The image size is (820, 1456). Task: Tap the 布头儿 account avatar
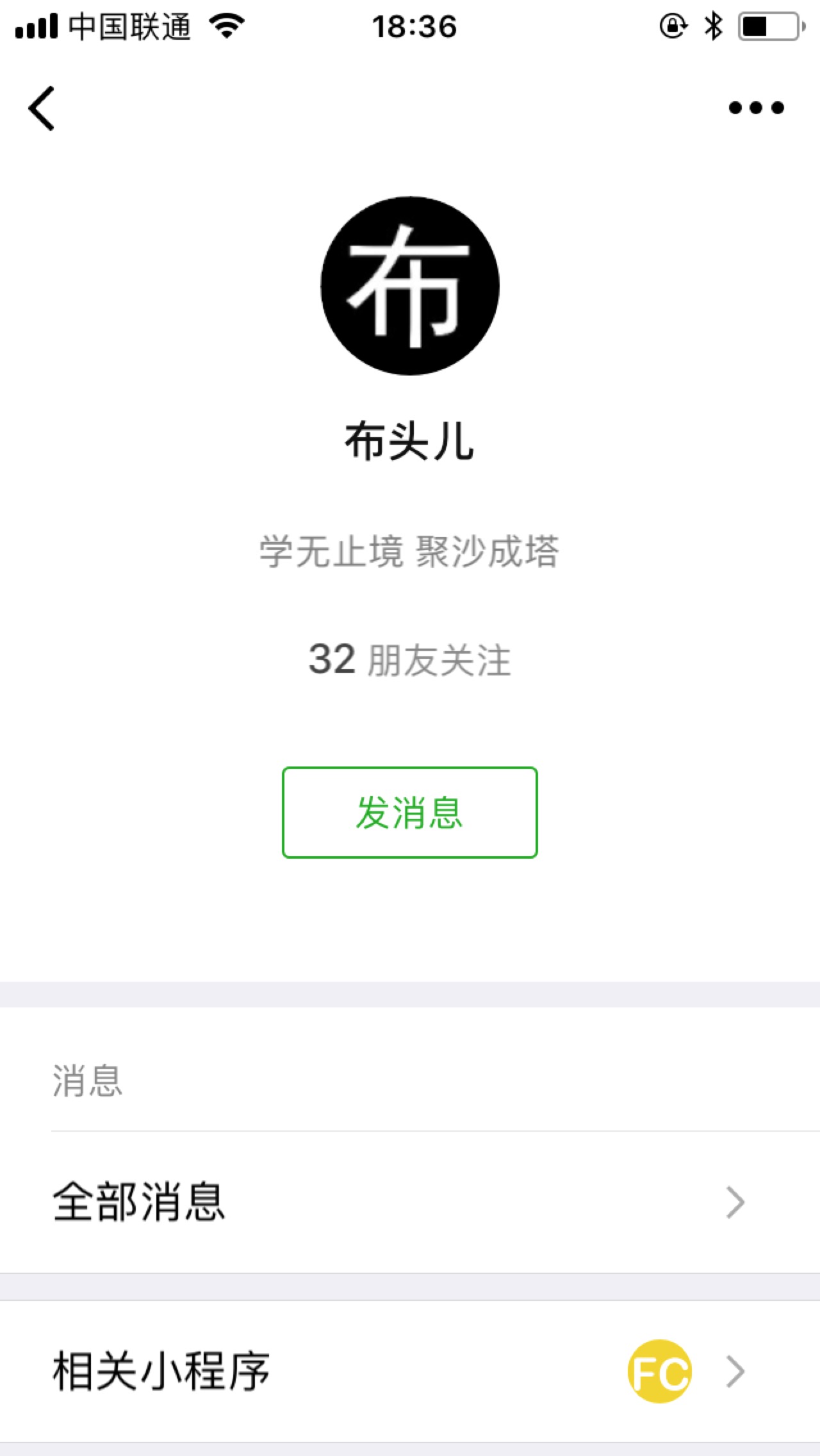click(409, 286)
